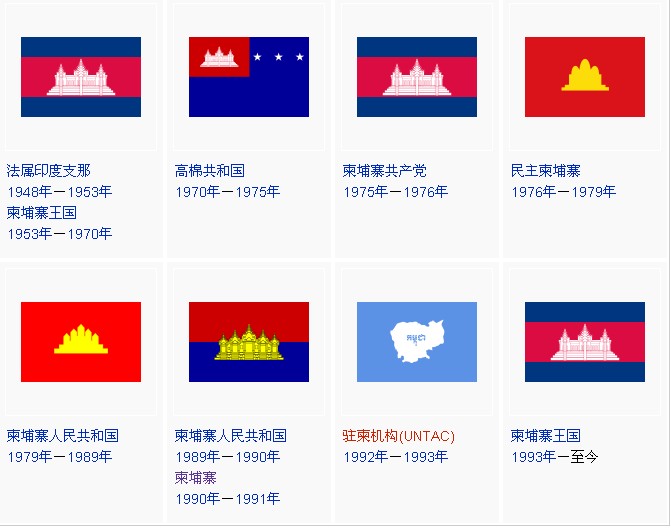View the 民主柬埔寨 red flag image
The width and height of the screenshot is (671, 528).
pos(585,77)
